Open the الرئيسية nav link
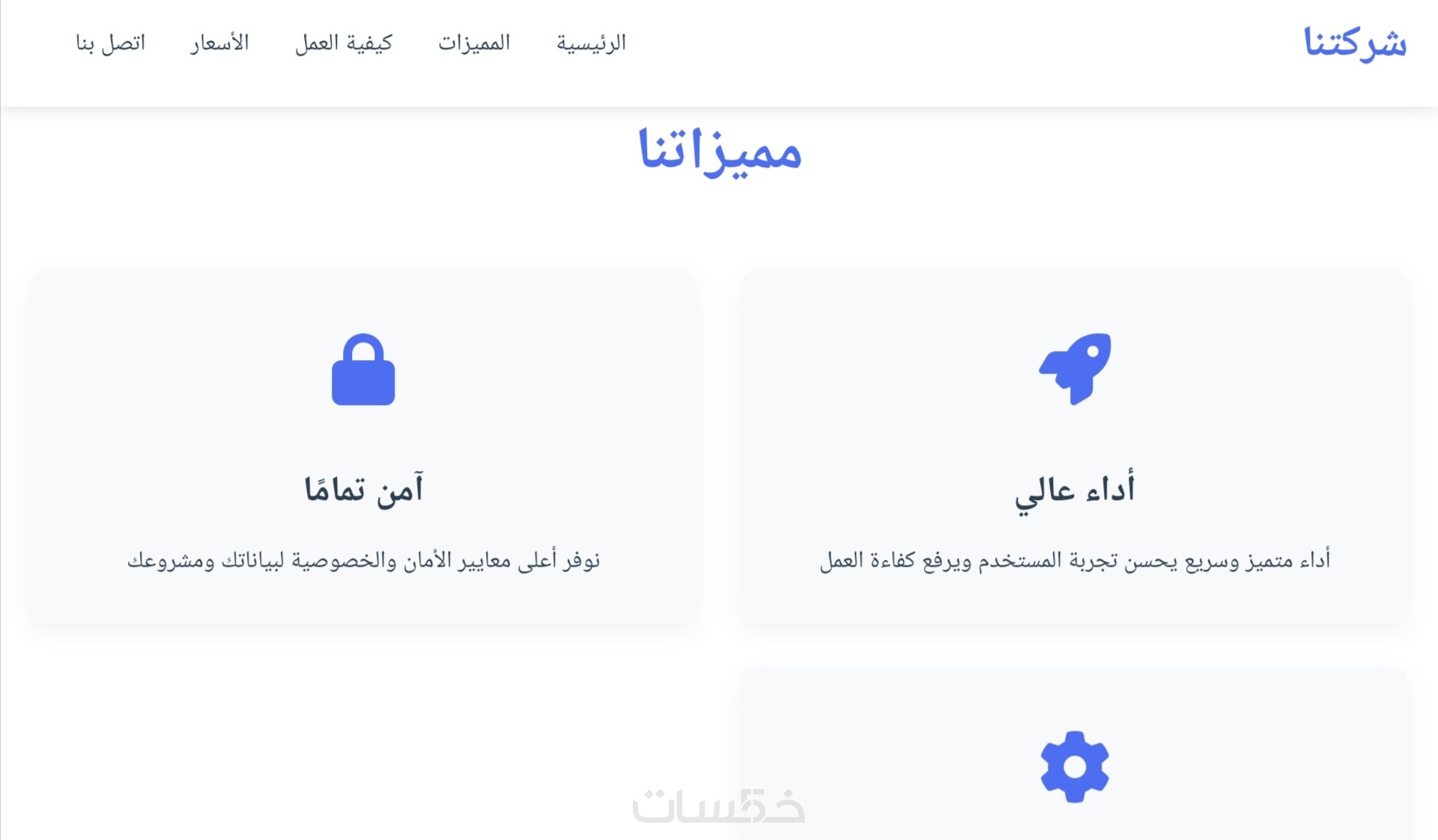The image size is (1438, 840). 591,43
